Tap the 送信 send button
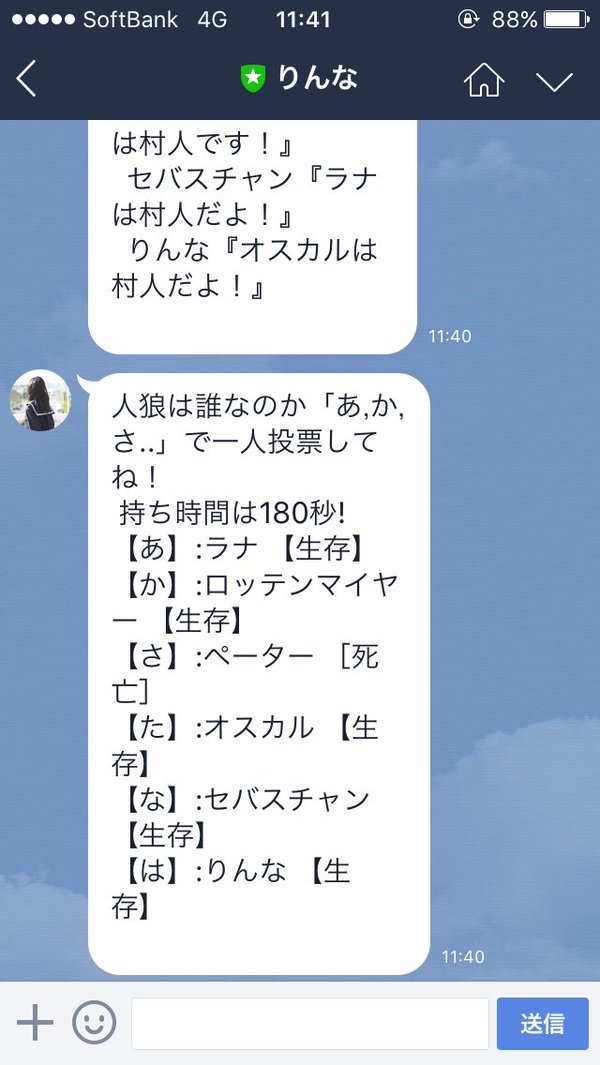This screenshot has width=600, height=1065. tap(542, 1023)
